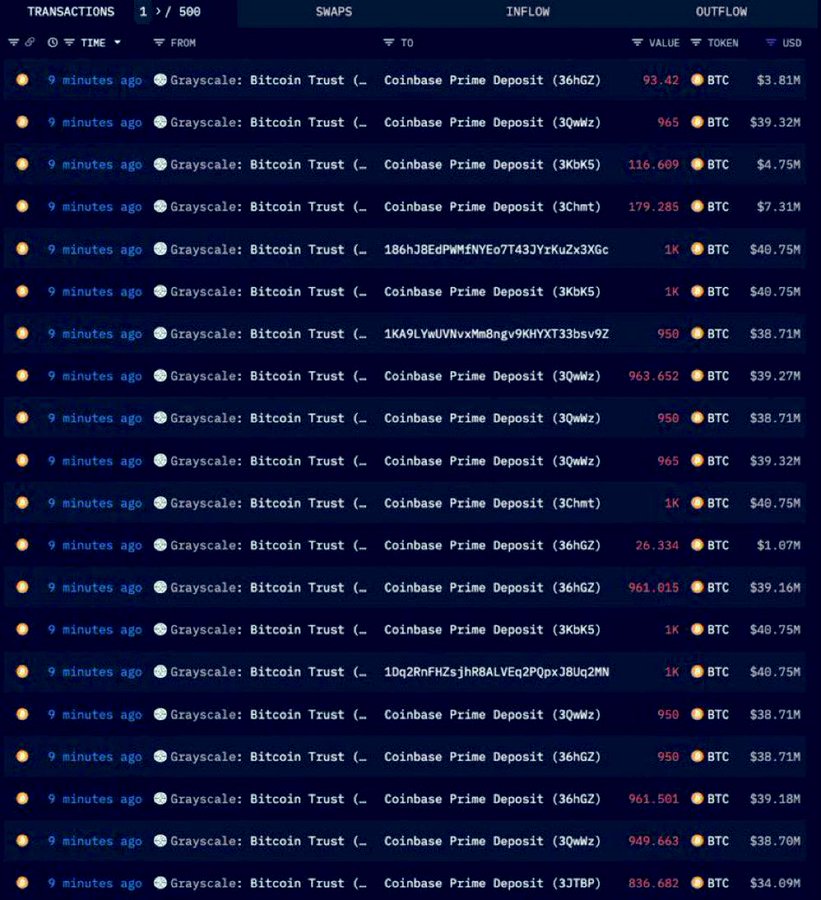Viewport: 821px width, 900px height.
Task: Click the Grayscale logo icon in the first row
Action: [x=159, y=80]
